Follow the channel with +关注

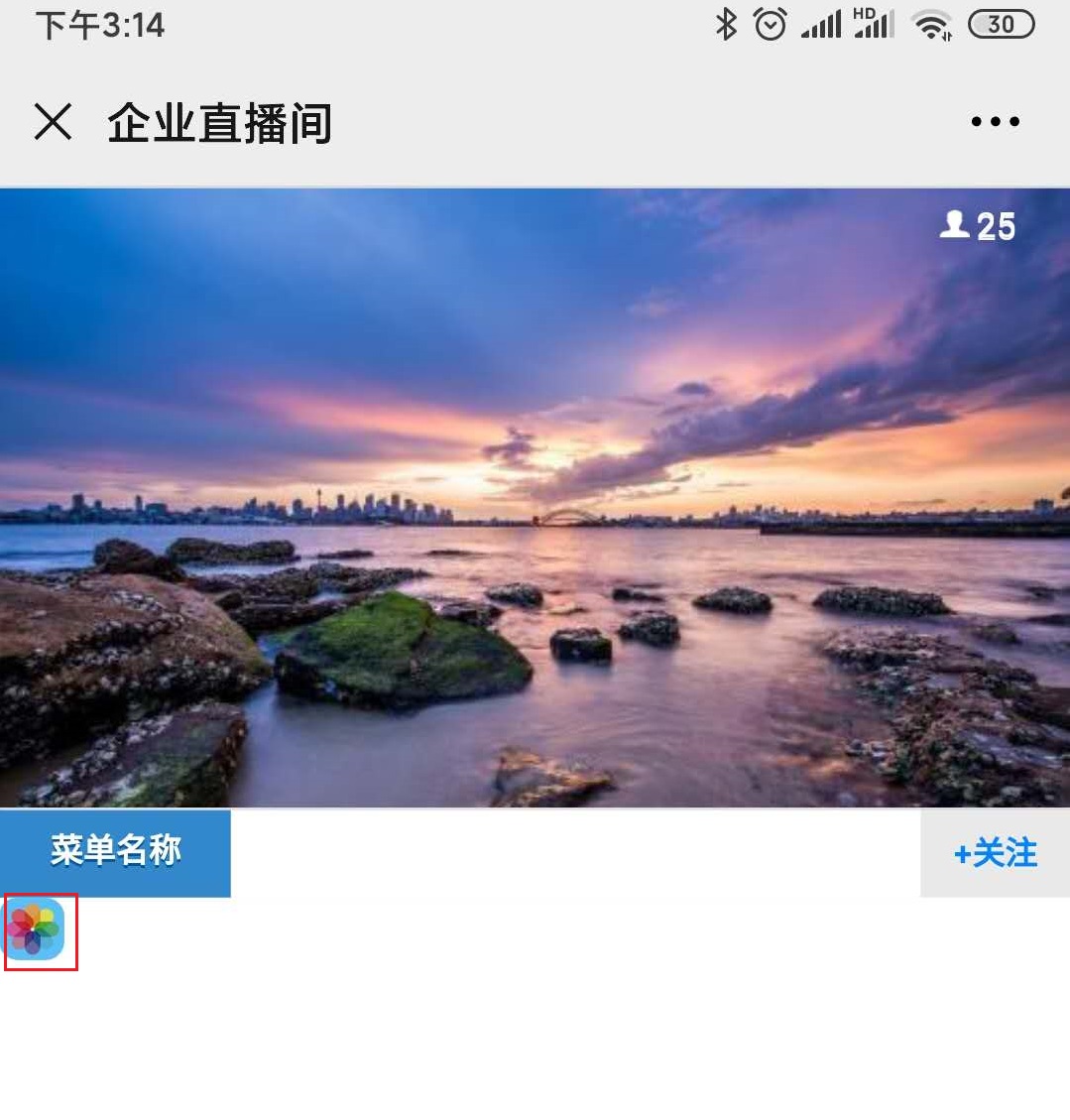click(x=995, y=853)
